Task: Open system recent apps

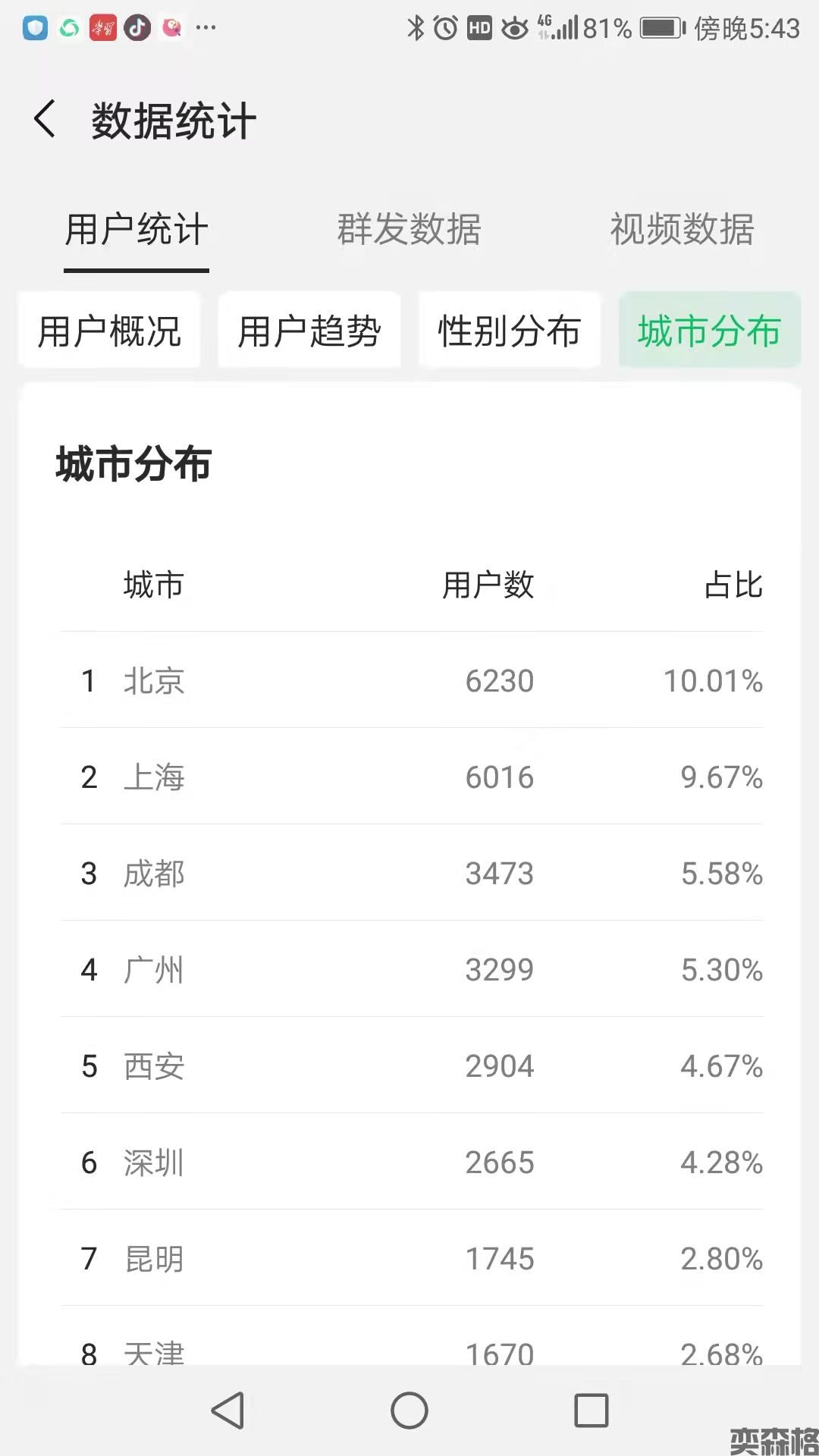Action: point(591,1410)
